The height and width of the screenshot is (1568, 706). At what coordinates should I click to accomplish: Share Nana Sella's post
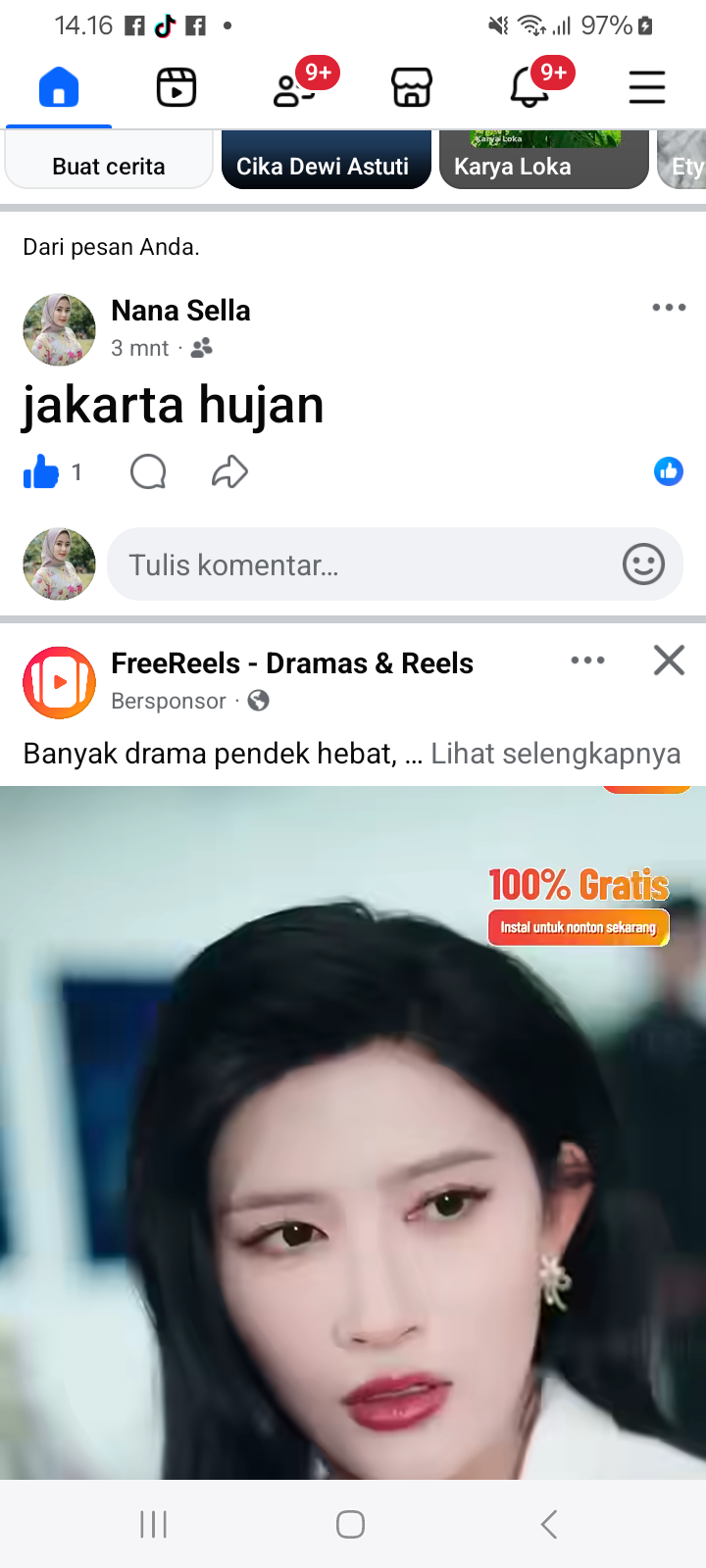pos(229,472)
